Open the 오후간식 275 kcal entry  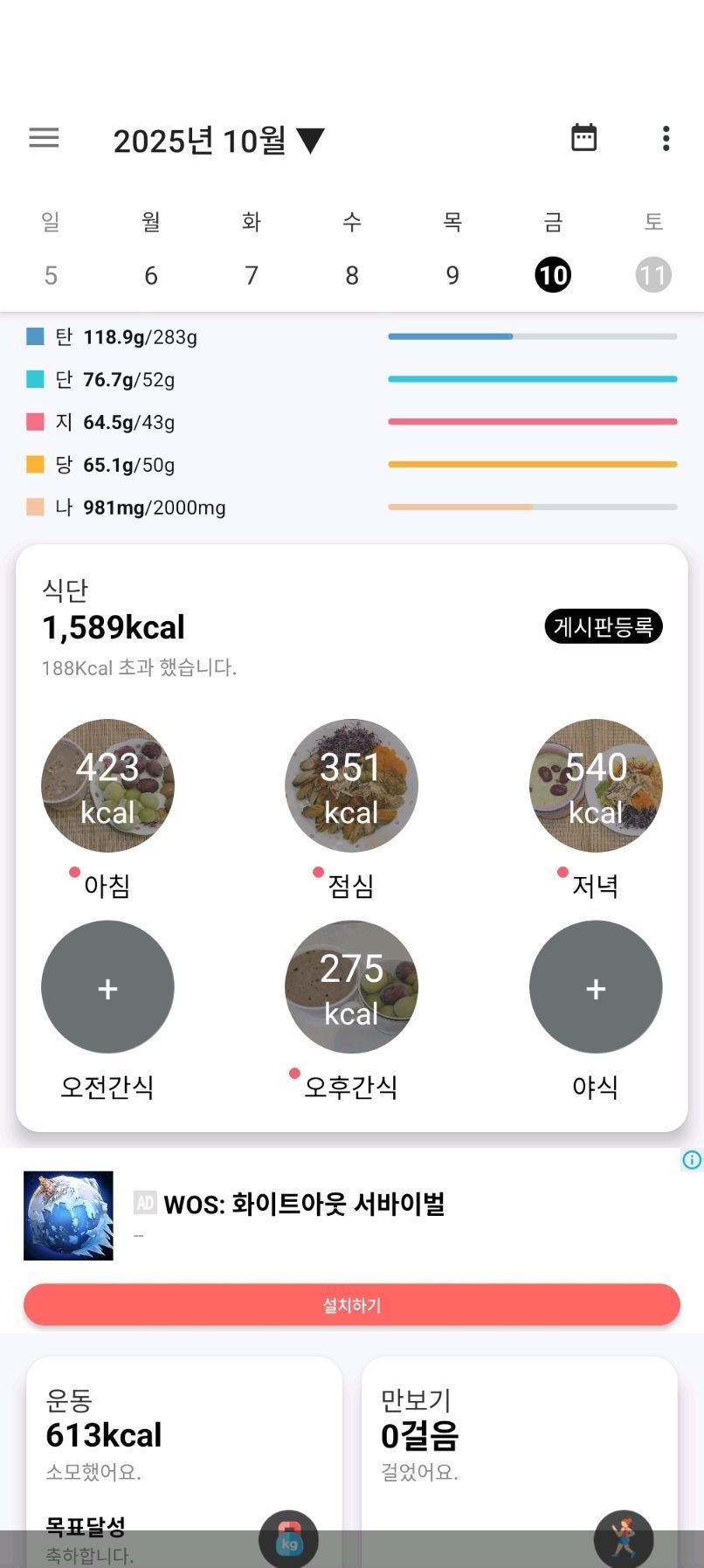tap(351, 987)
